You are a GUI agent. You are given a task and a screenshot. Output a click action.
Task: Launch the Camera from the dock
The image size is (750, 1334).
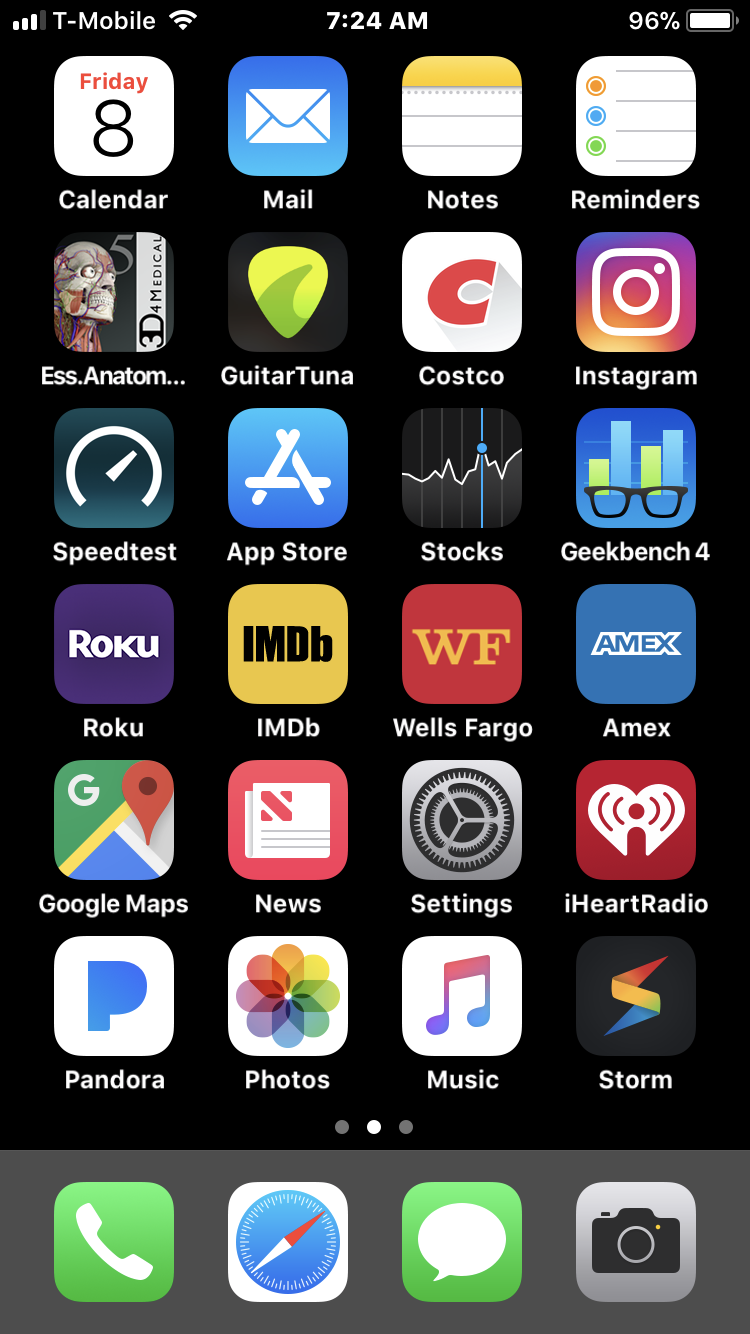(x=636, y=1242)
